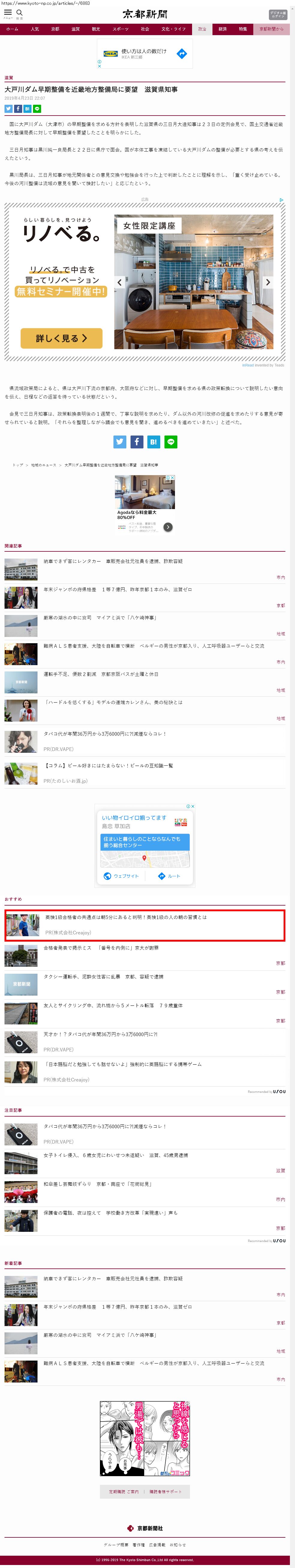Switch to the 人気 tab
Viewport: 295px width, 1568px height.
[x=35, y=29]
